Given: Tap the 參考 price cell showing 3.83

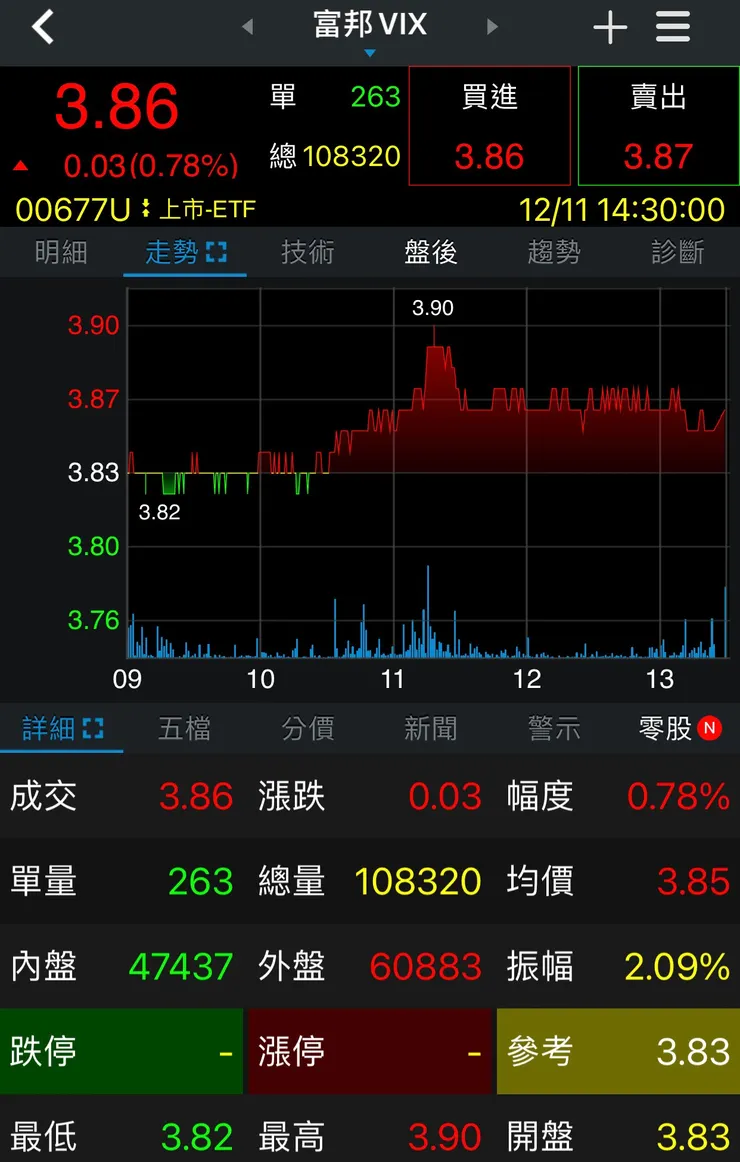Looking at the screenshot, I should point(617,1051).
